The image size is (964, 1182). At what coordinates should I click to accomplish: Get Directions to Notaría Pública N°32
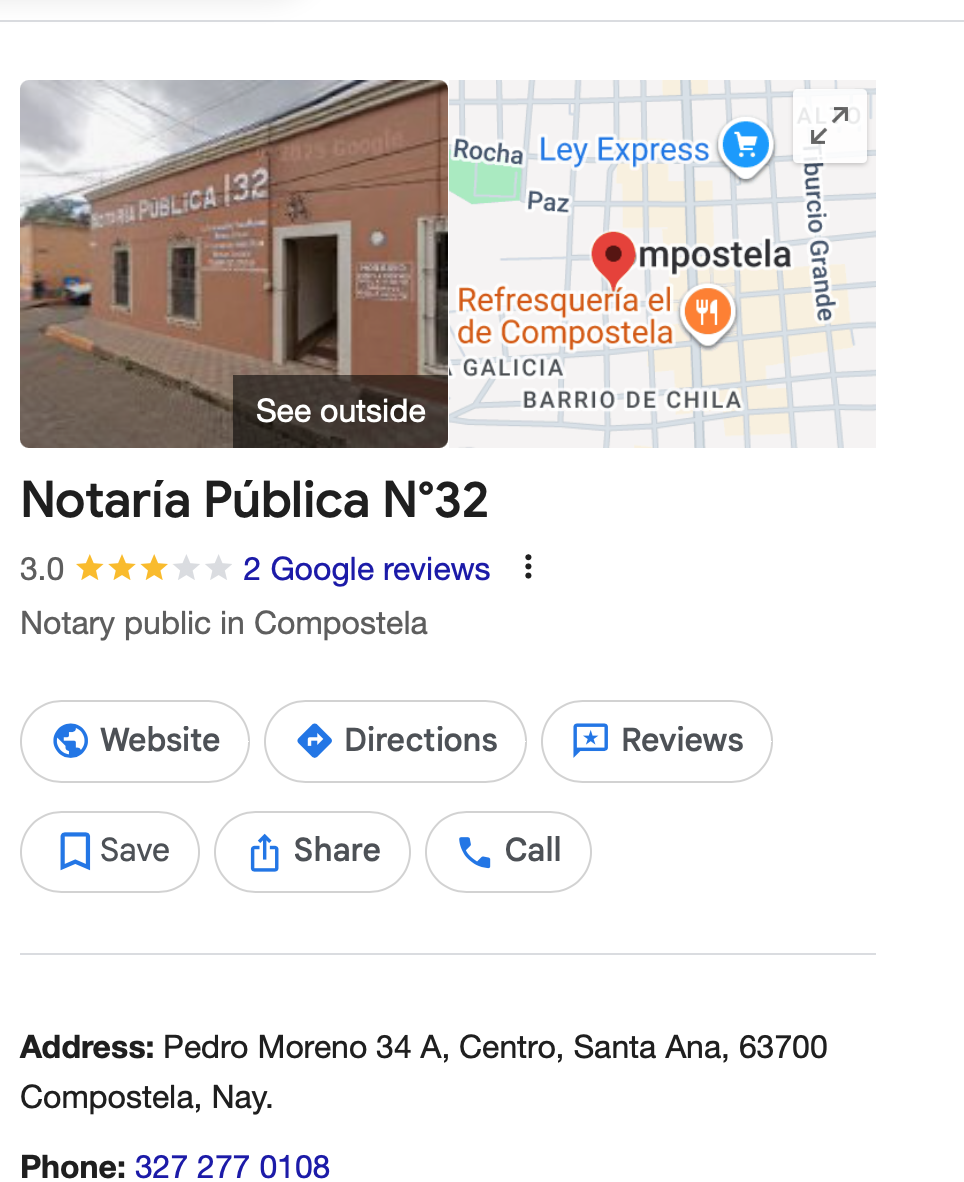tap(395, 741)
